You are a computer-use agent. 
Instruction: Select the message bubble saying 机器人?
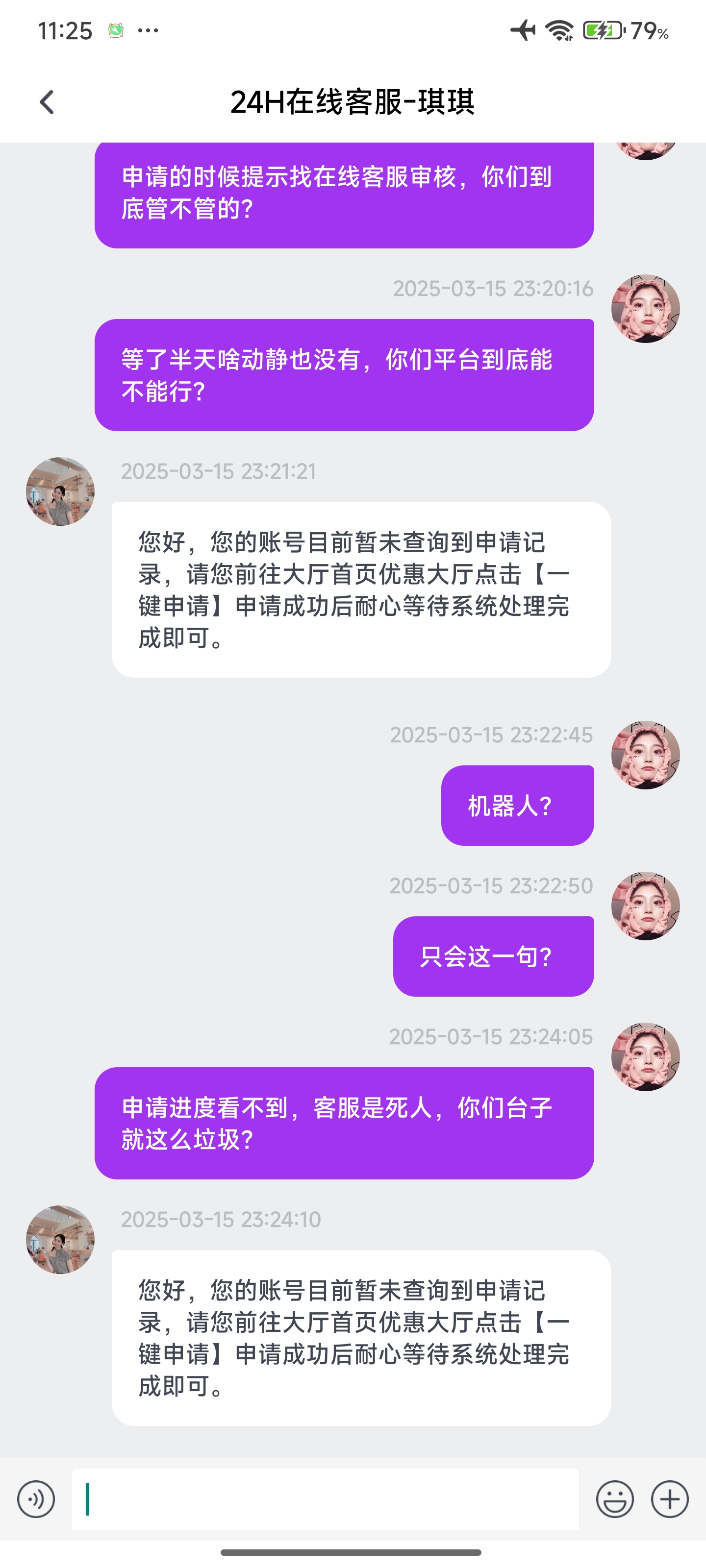click(x=517, y=804)
